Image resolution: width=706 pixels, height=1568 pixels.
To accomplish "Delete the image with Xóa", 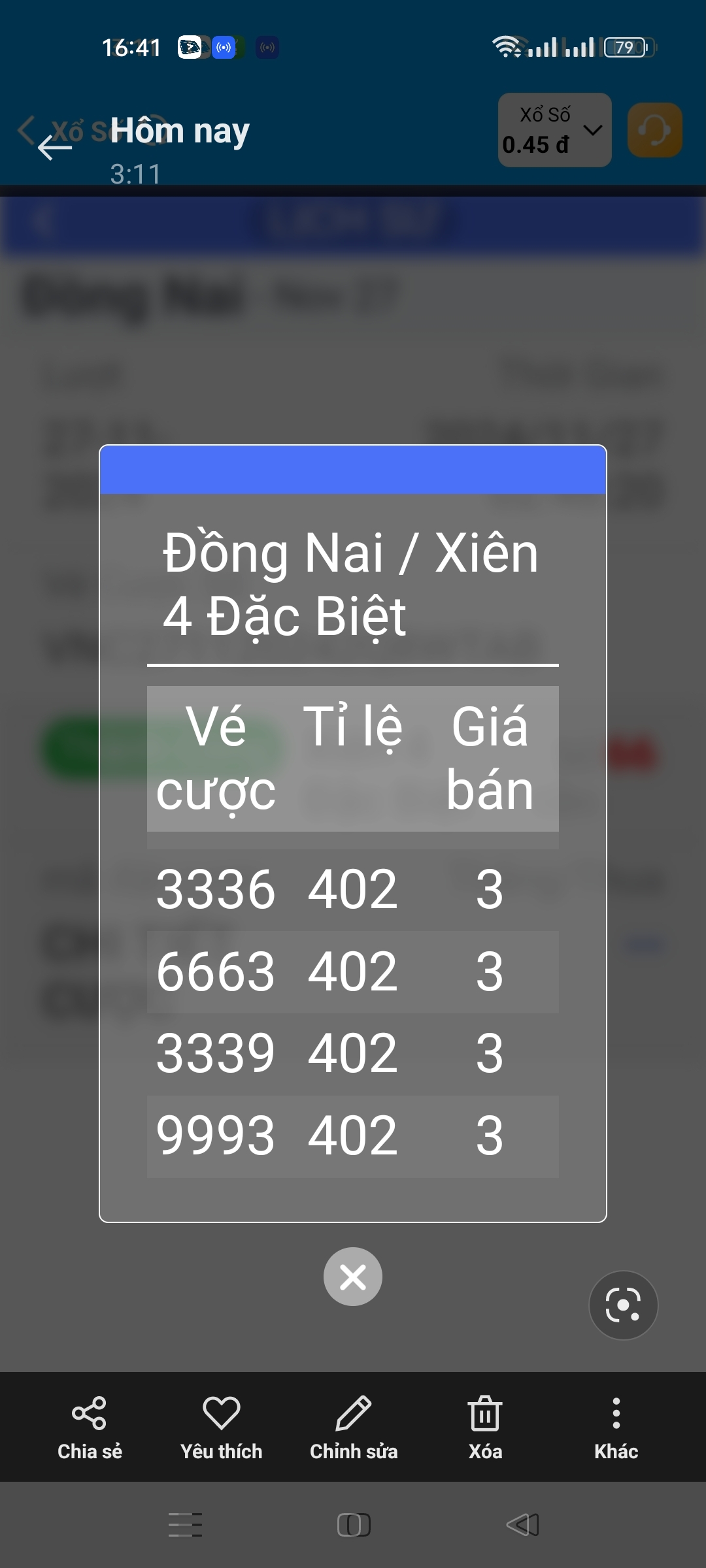I will click(485, 1428).
